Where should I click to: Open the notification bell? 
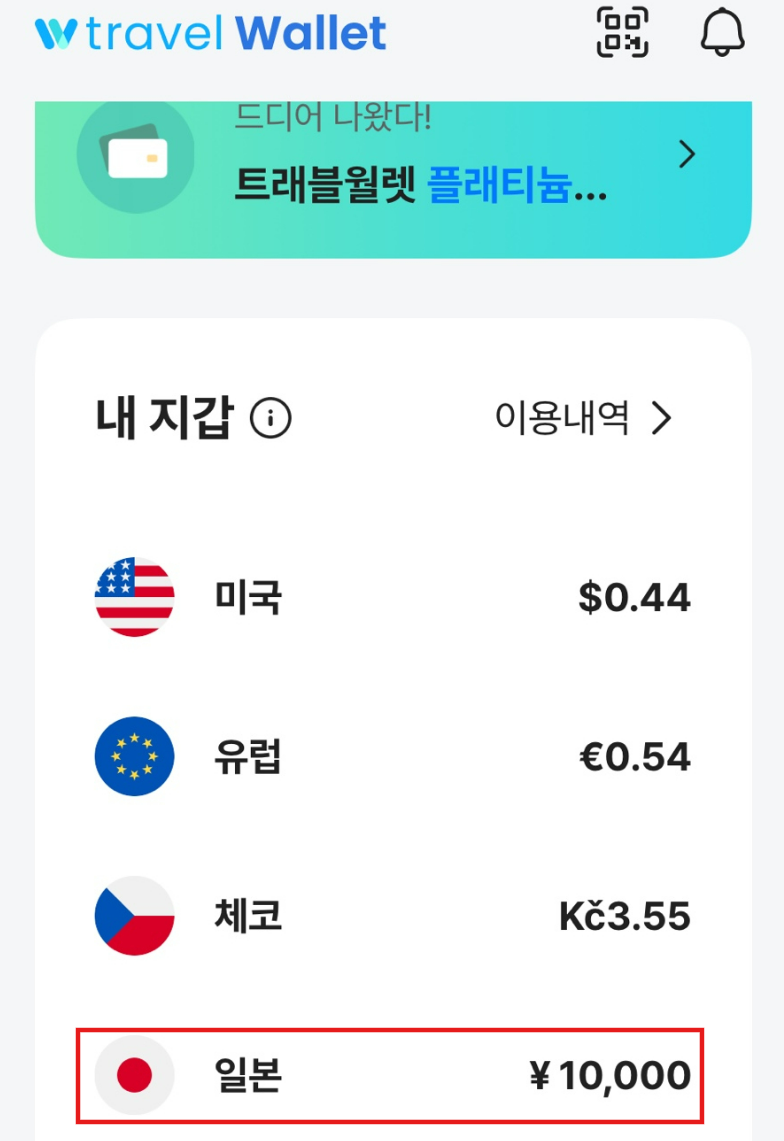(x=722, y=33)
